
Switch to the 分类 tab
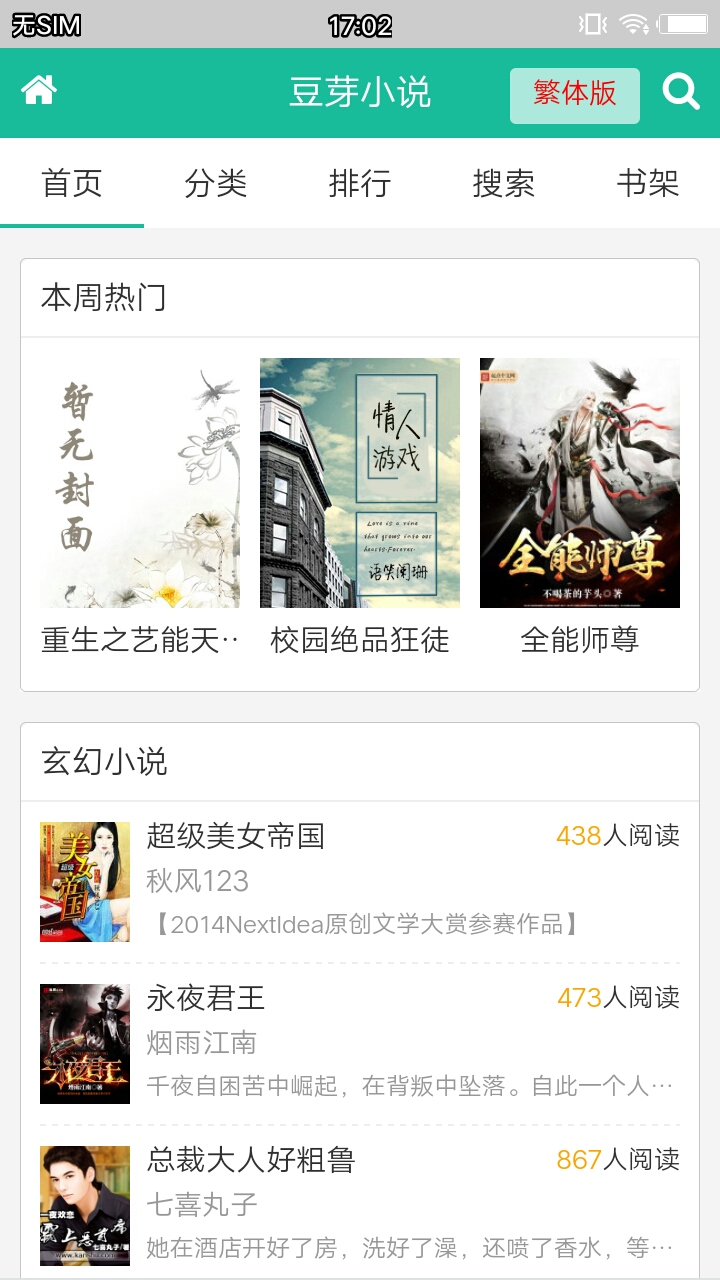tap(216, 184)
